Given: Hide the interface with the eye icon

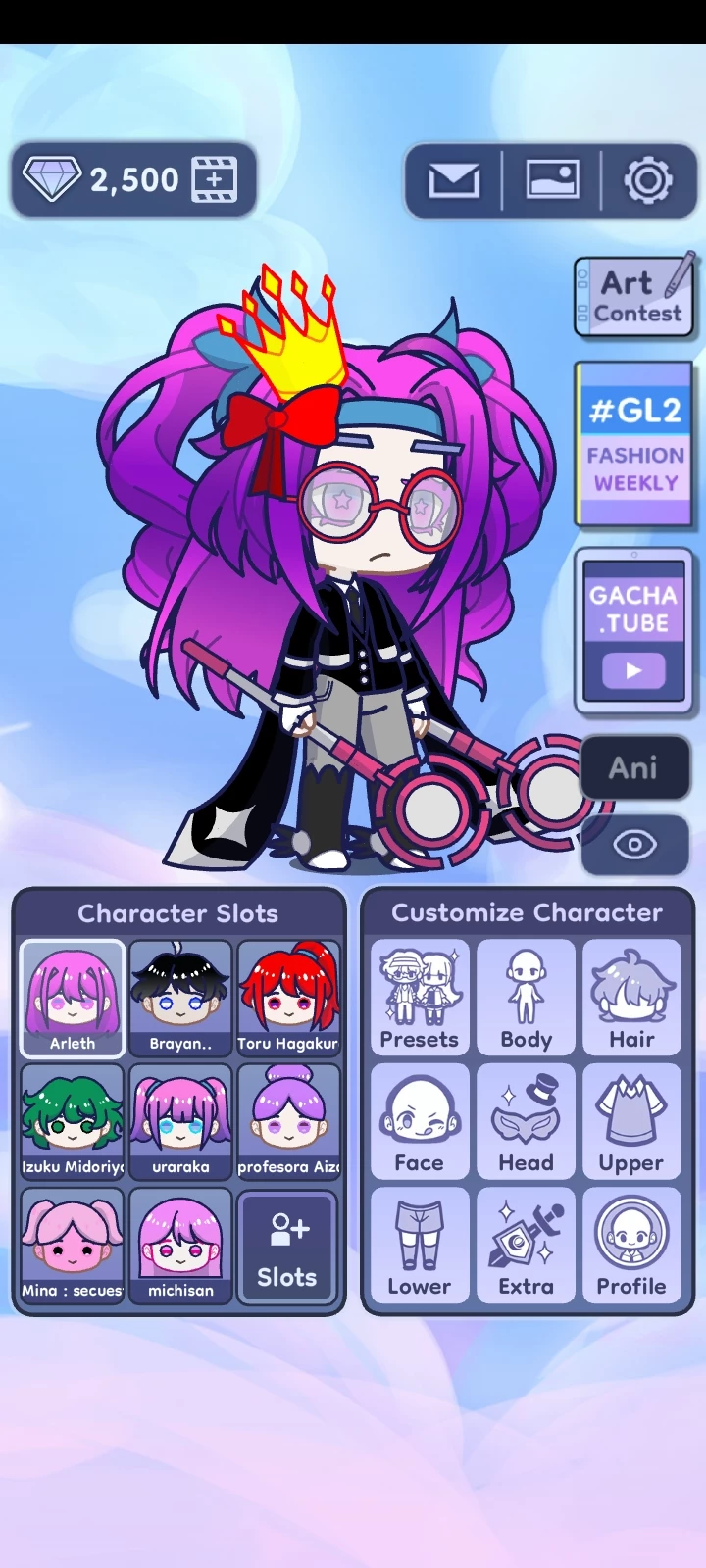Looking at the screenshot, I should 633,844.
